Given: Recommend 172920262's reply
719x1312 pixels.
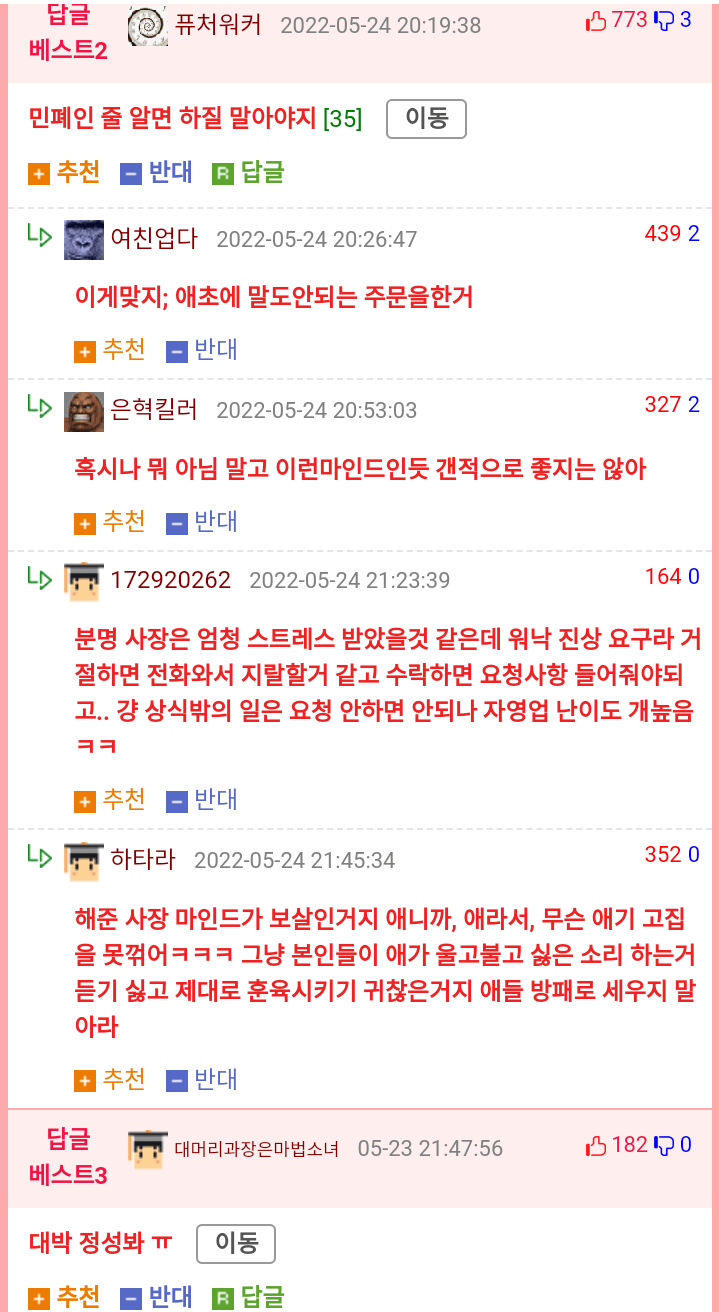Looking at the screenshot, I should click(111, 800).
